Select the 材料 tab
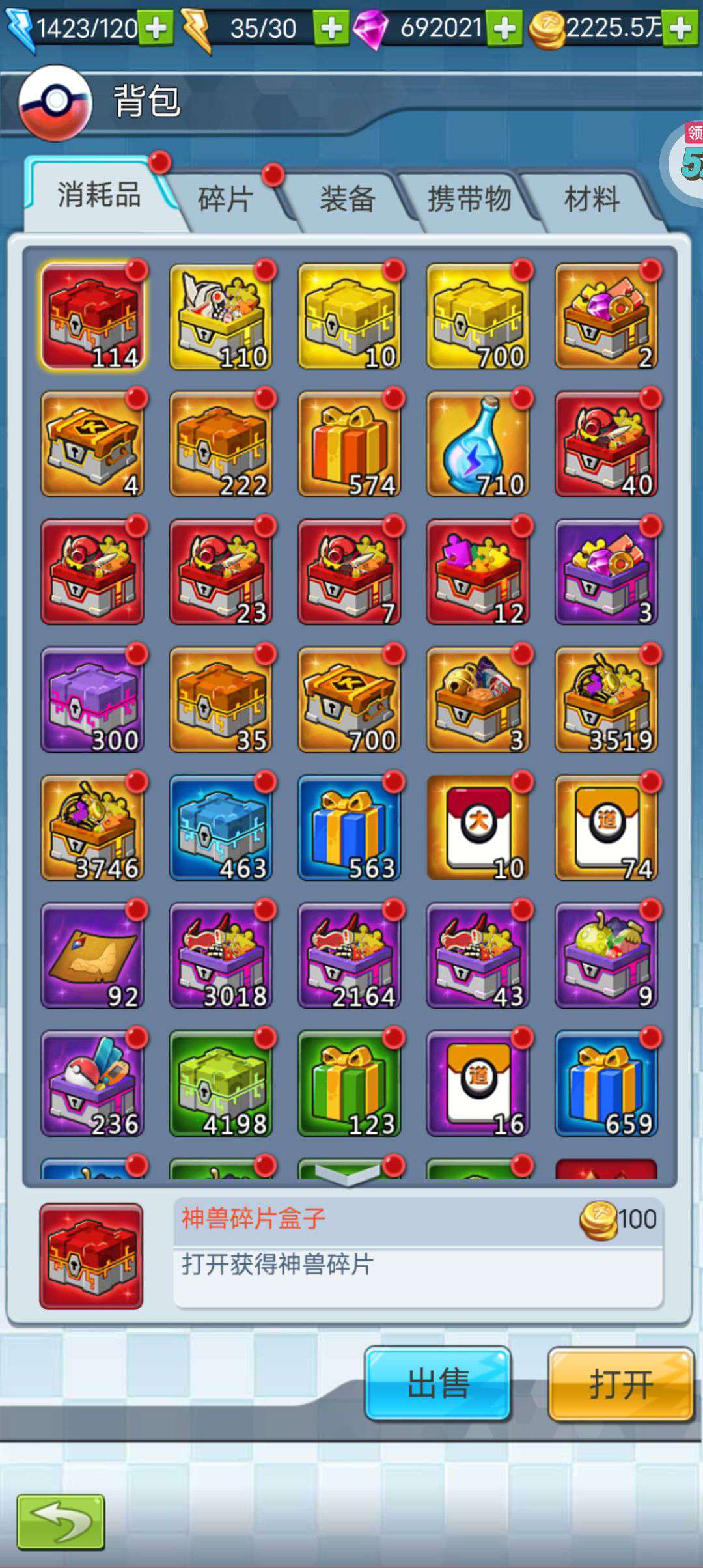 (x=591, y=199)
